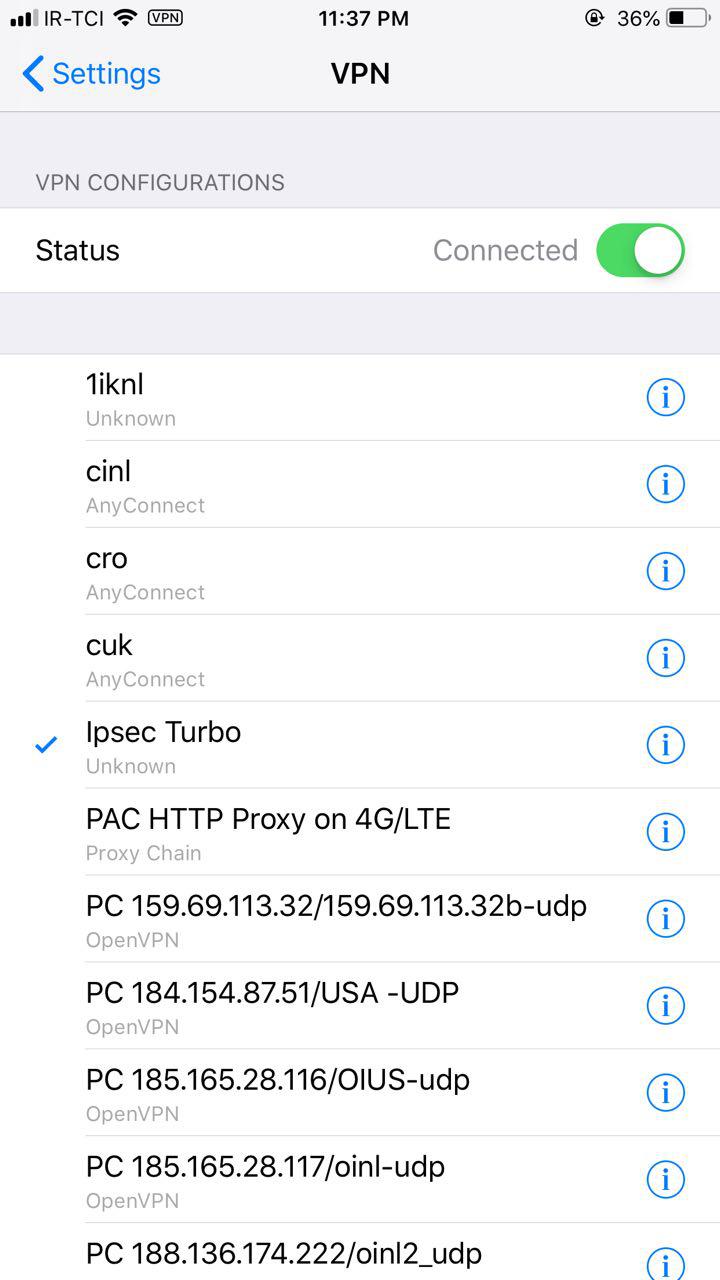Select PC 185.165.28.116/OIUS-udp configuration
Screen dimensions: 720x1280
pyautogui.click(x=360, y=1093)
